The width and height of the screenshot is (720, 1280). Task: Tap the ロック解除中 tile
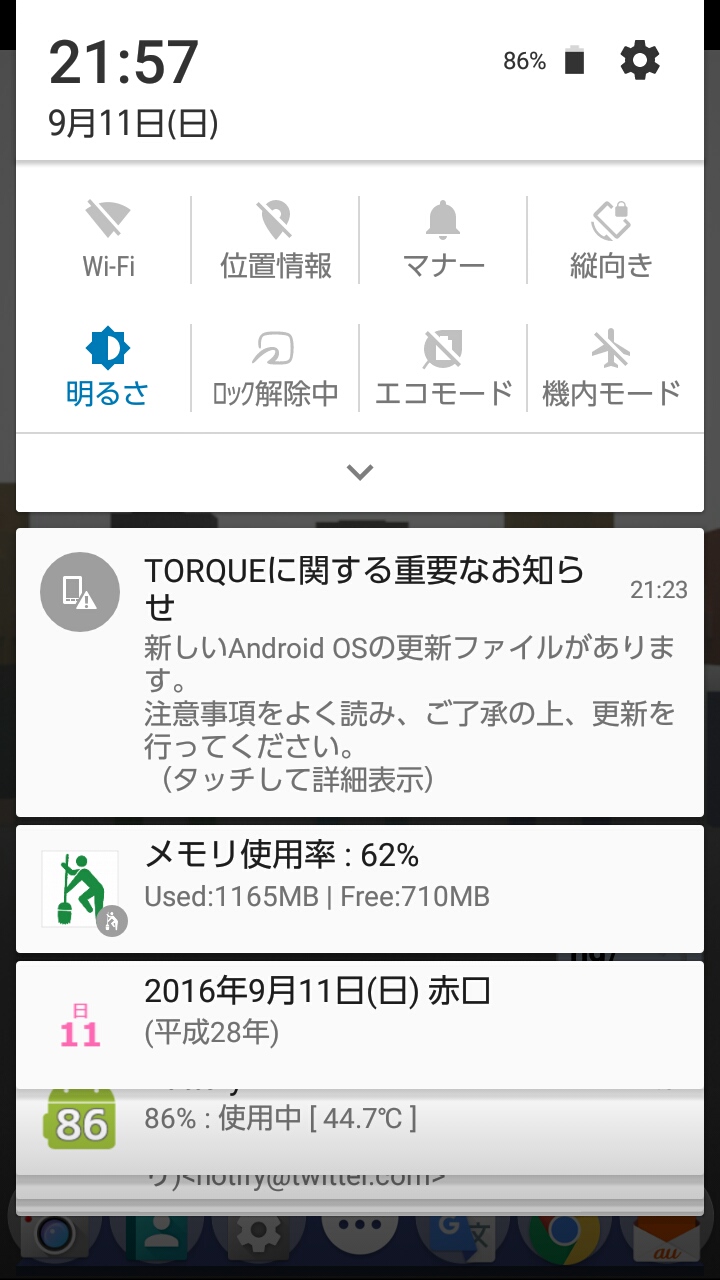pyautogui.click(x=275, y=367)
